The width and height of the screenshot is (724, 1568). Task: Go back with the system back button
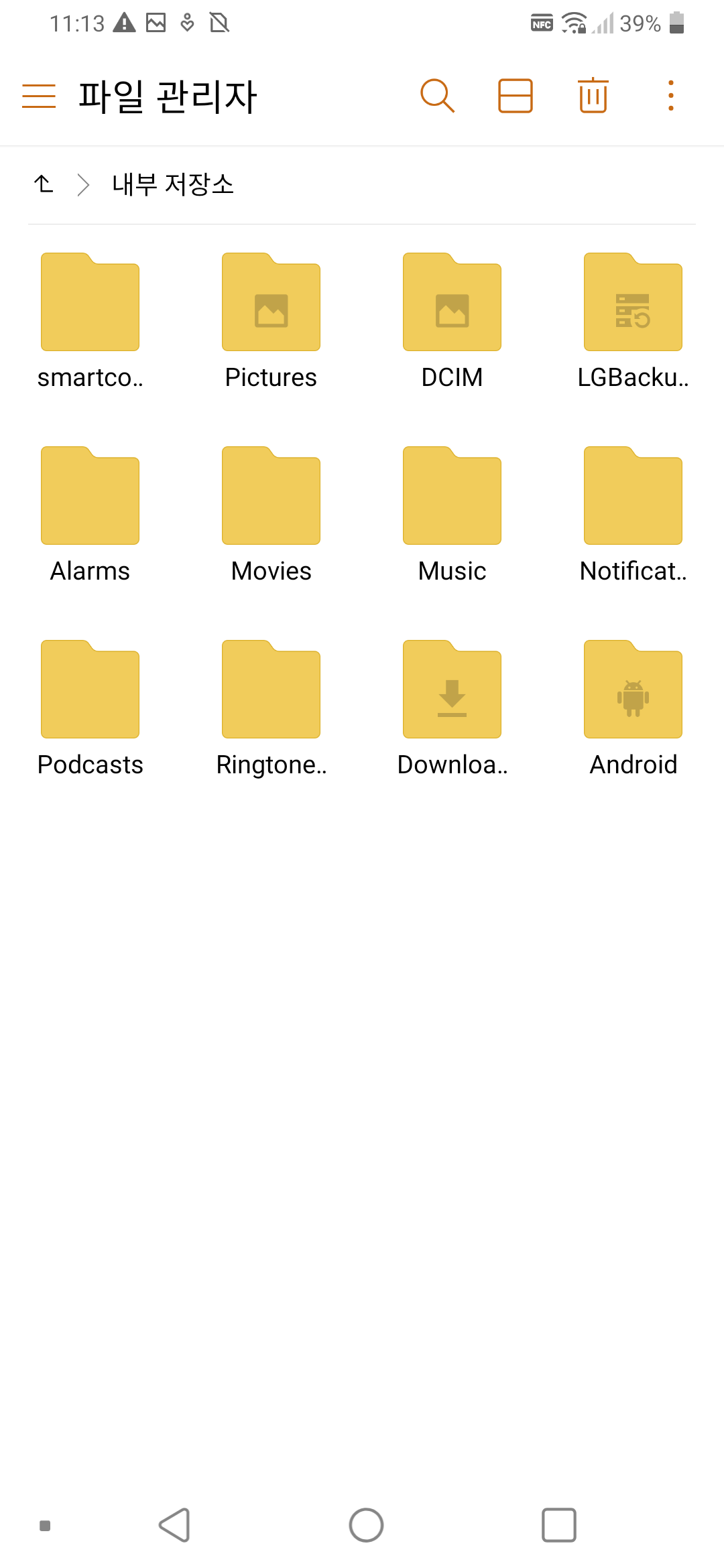coord(175,1525)
